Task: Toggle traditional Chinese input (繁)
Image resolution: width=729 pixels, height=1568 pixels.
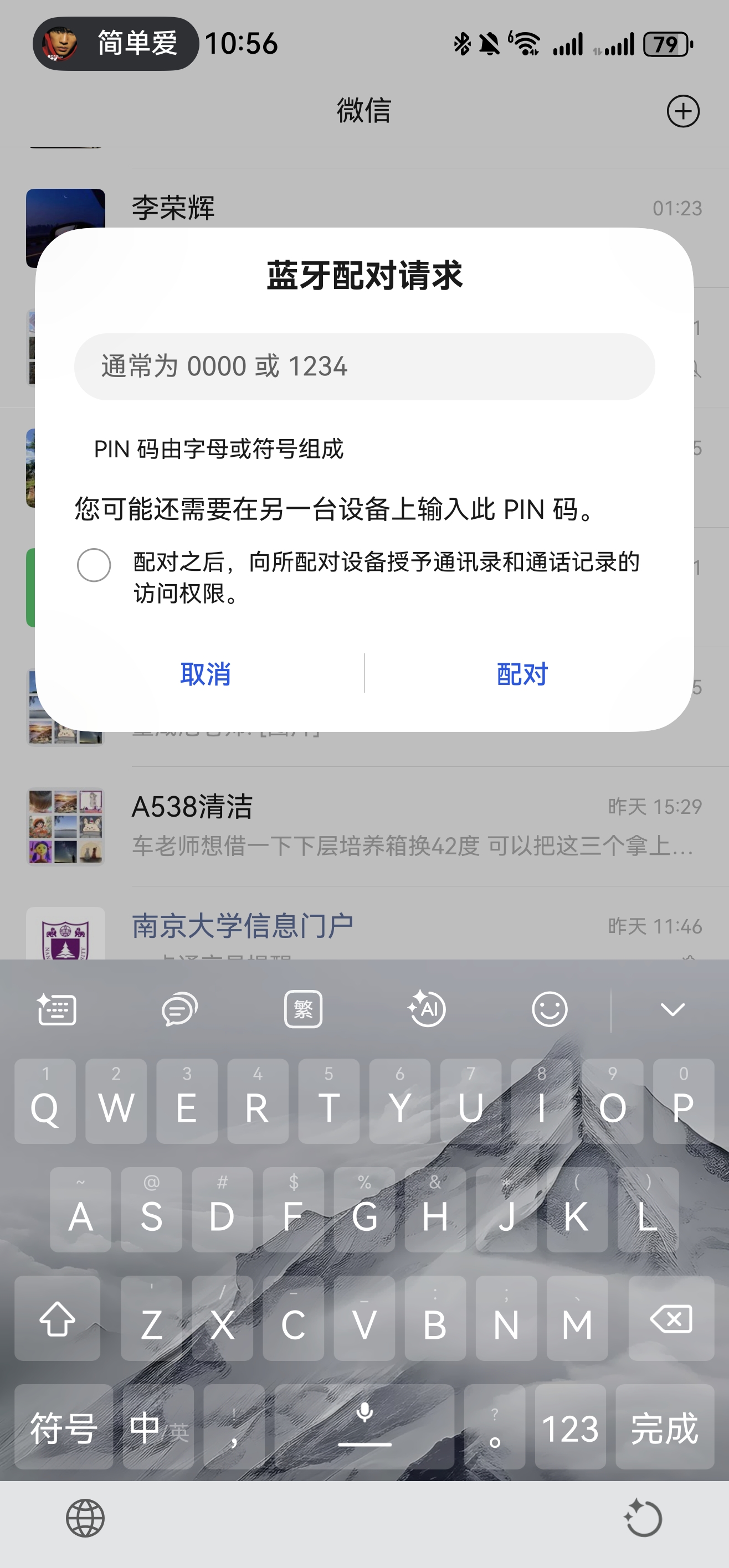Action: pos(304,1010)
